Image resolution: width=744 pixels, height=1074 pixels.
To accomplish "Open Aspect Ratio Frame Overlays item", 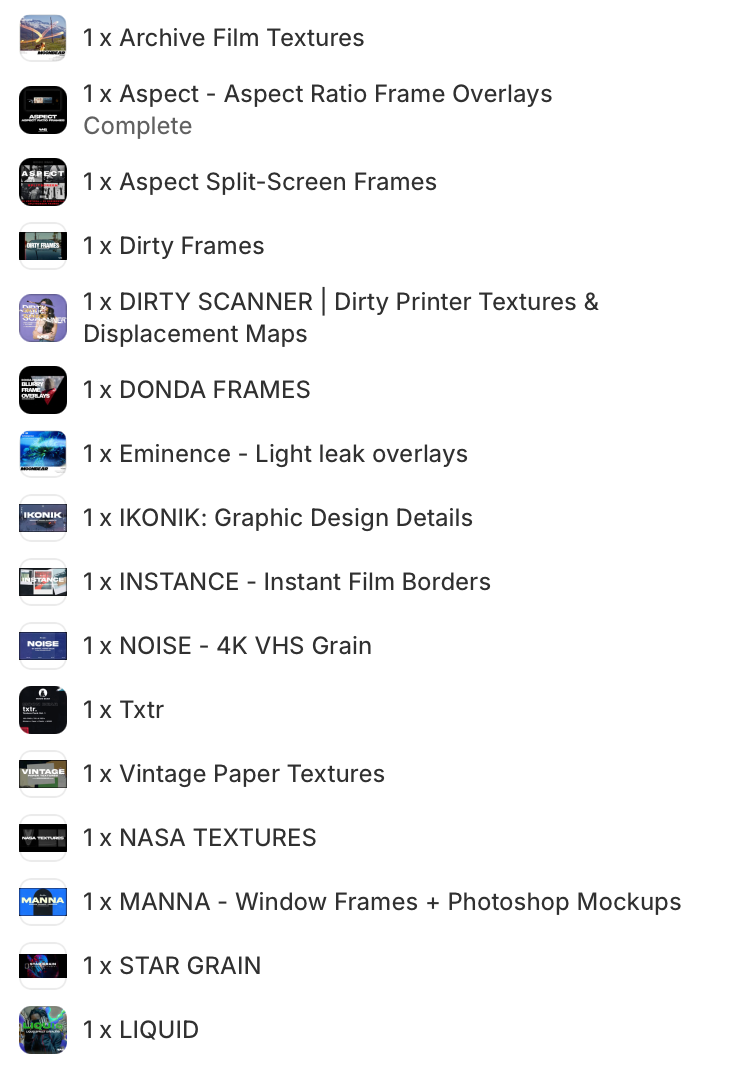I will (317, 94).
